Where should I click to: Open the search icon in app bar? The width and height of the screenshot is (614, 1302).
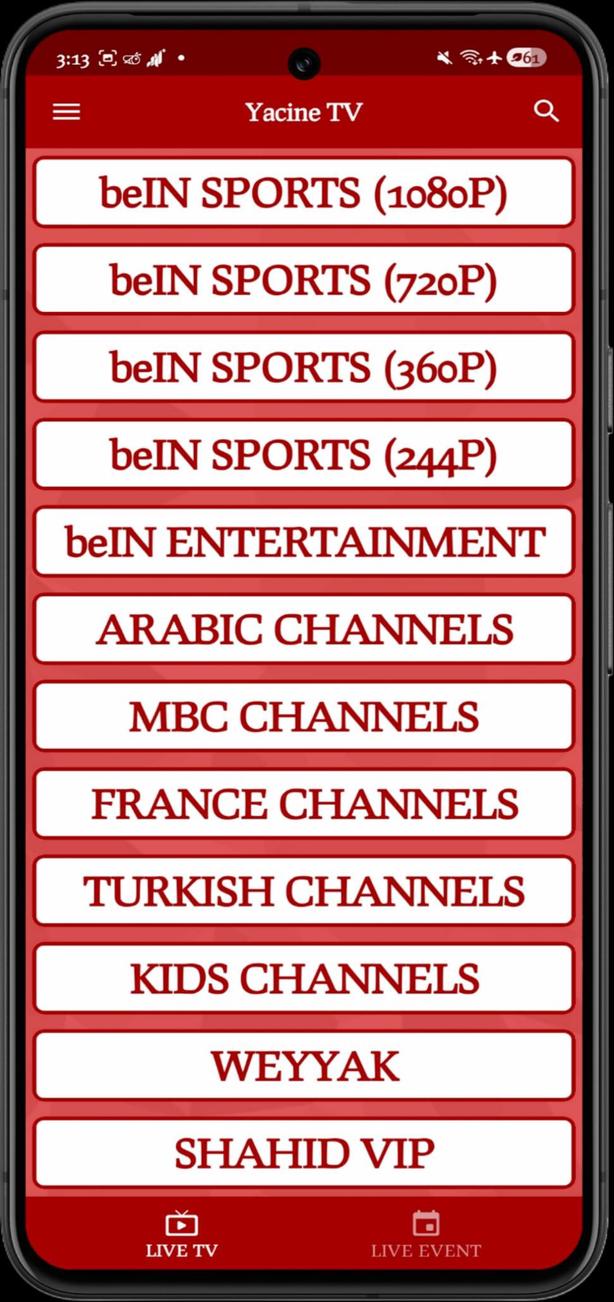(546, 111)
